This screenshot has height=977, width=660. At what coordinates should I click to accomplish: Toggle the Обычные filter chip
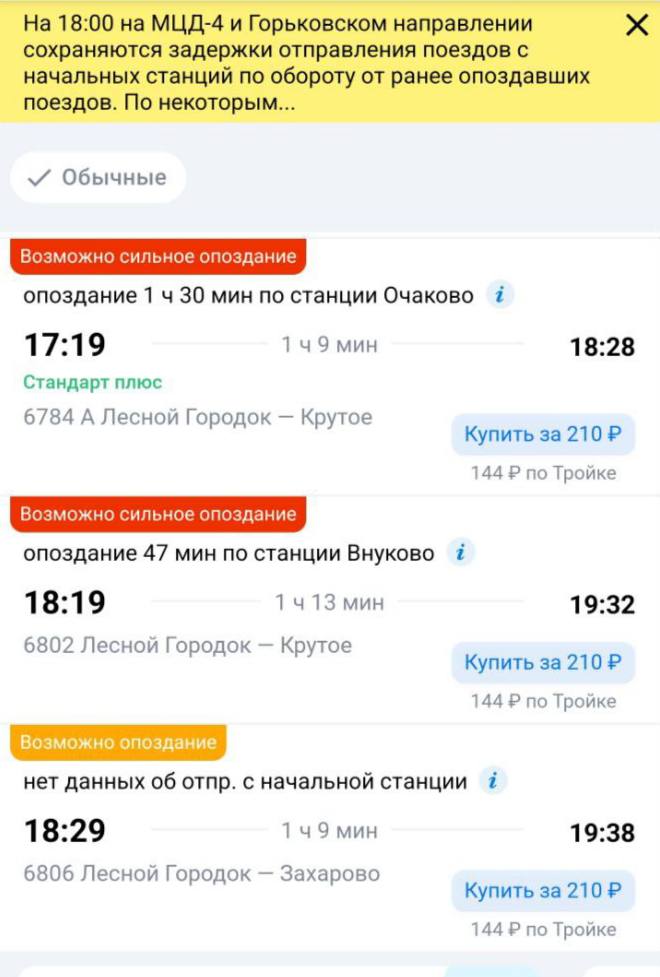[x=98, y=178]
